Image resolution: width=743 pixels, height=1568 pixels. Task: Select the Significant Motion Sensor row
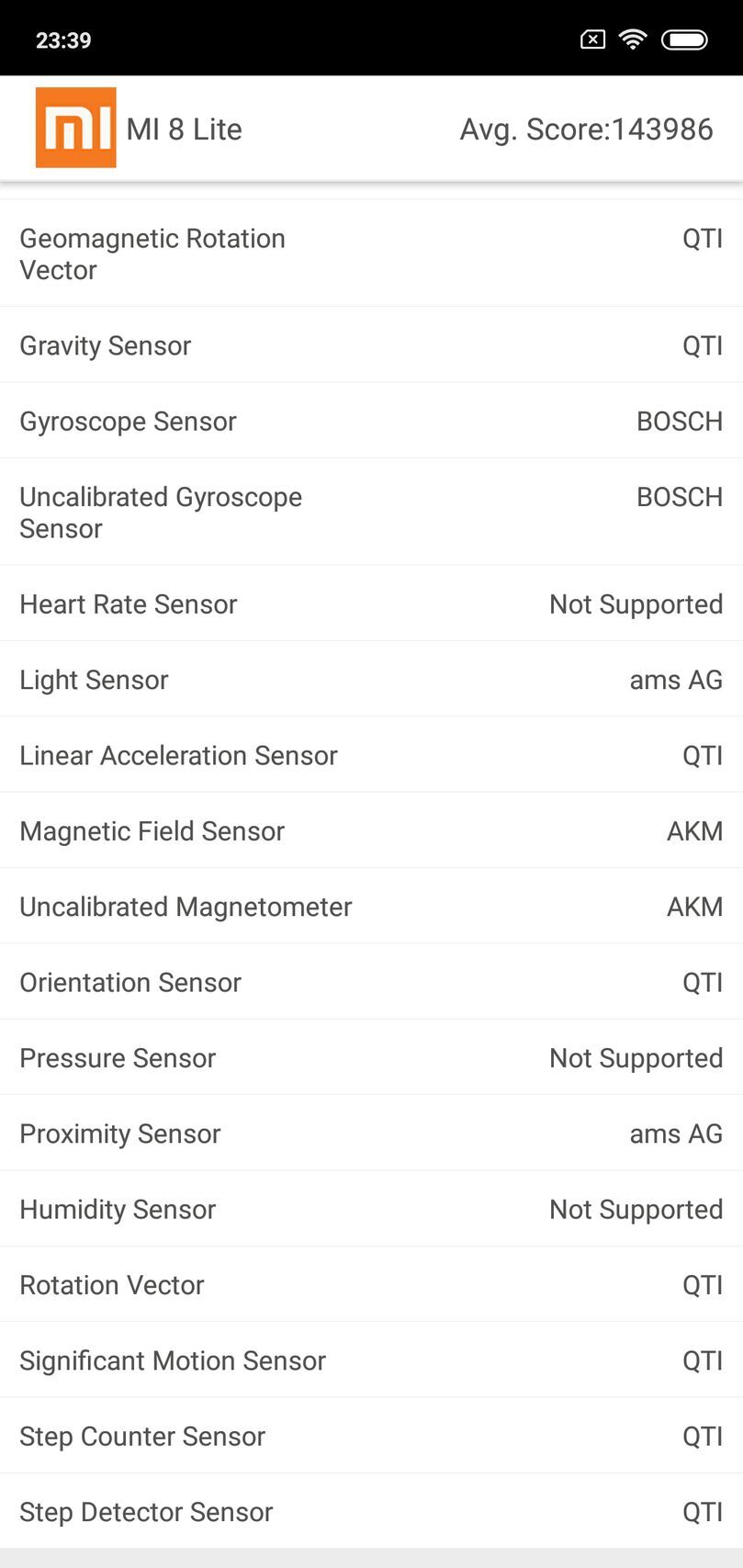tap(367, 1360)
